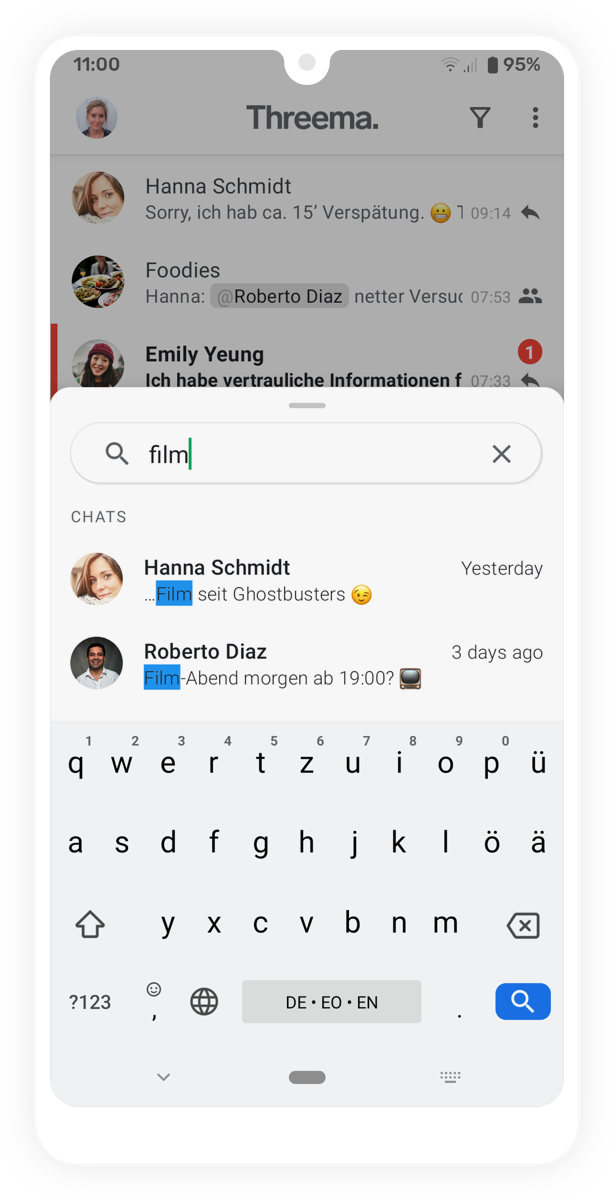Tap the search field containing "film"
Screen dimensions: 614x1200
300,454
